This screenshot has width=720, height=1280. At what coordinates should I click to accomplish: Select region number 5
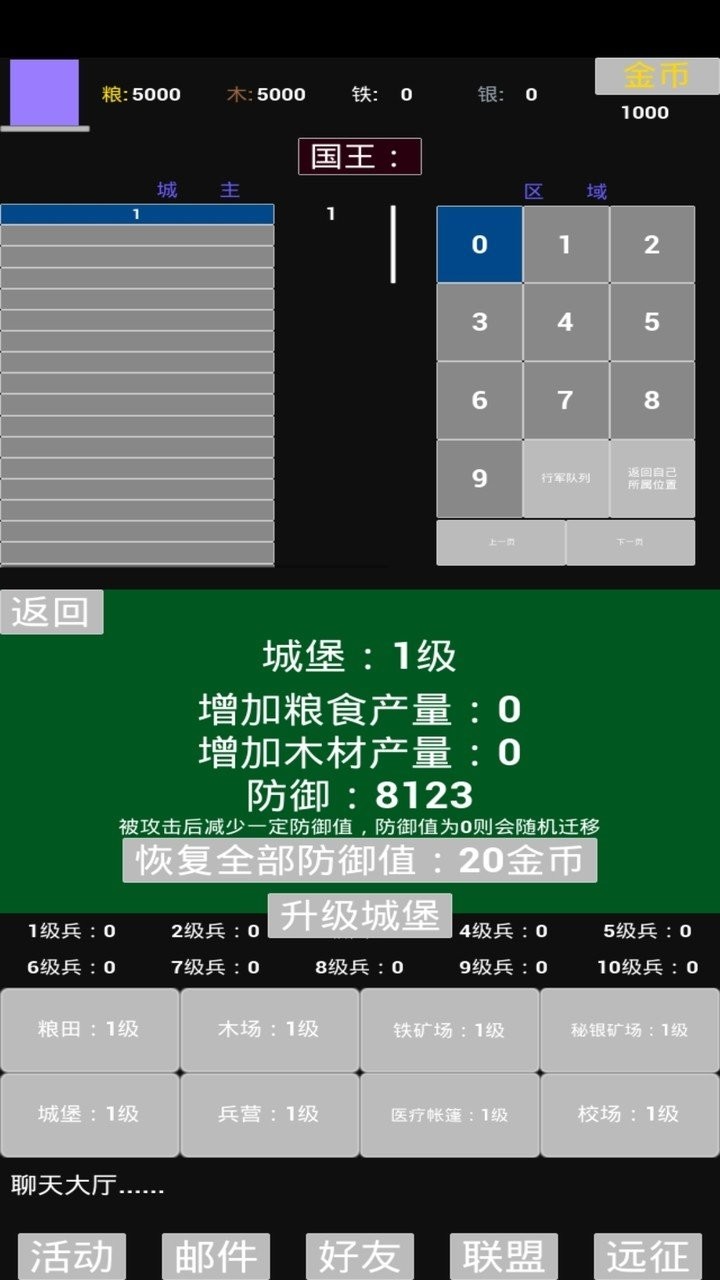(x=652, y=322)
